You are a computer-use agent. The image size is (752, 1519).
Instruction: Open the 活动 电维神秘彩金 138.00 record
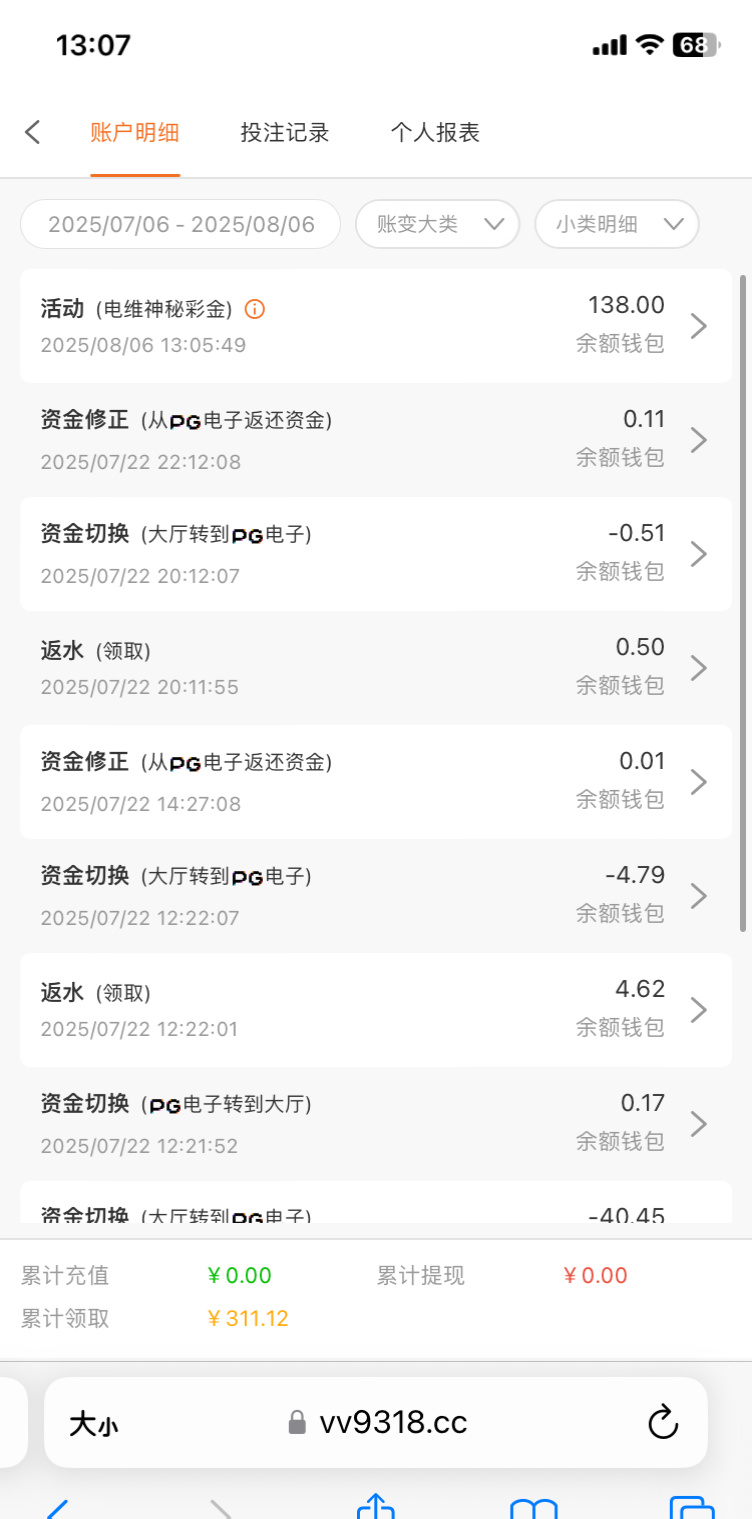click(375, 326)
